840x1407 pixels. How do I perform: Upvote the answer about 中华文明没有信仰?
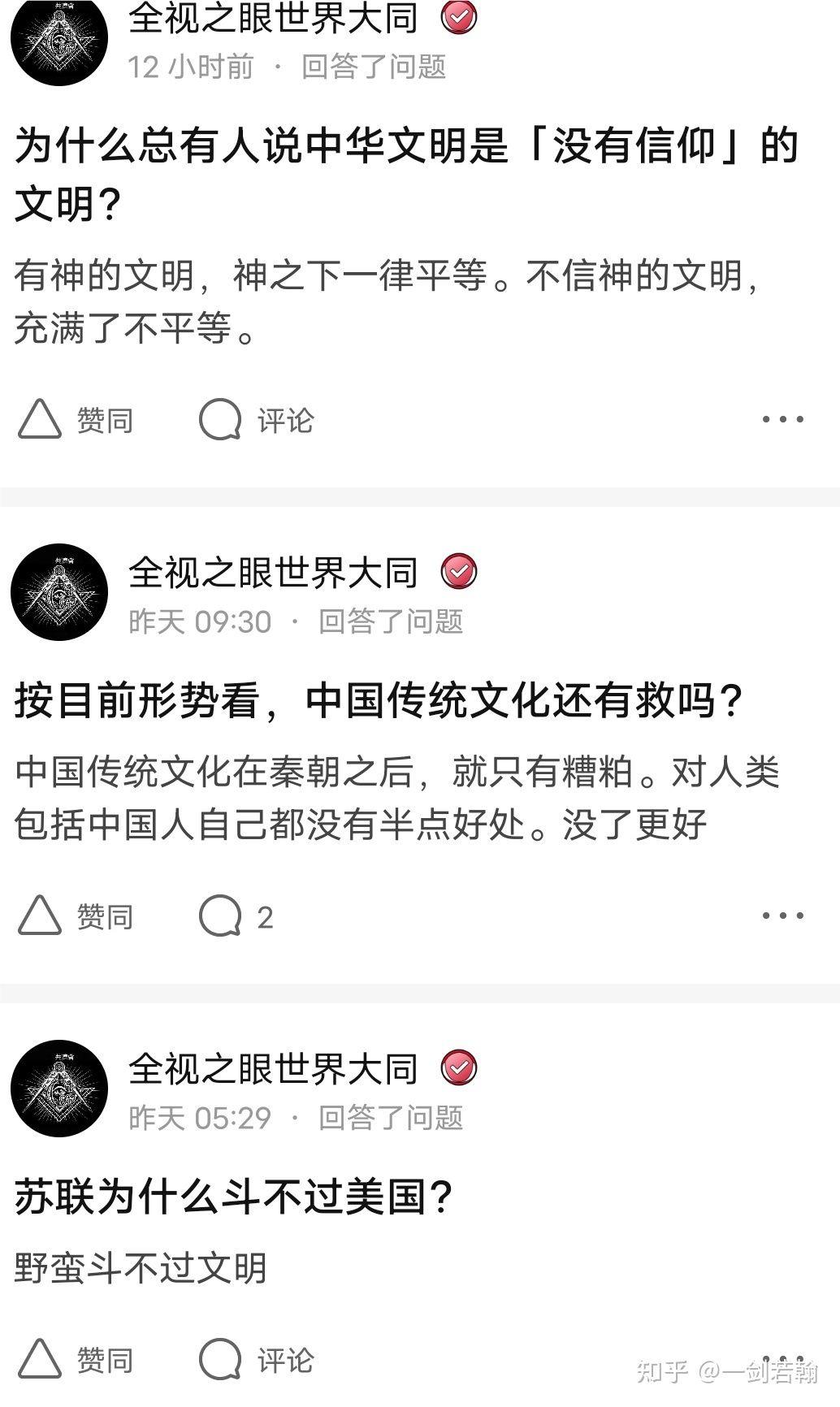75,421
